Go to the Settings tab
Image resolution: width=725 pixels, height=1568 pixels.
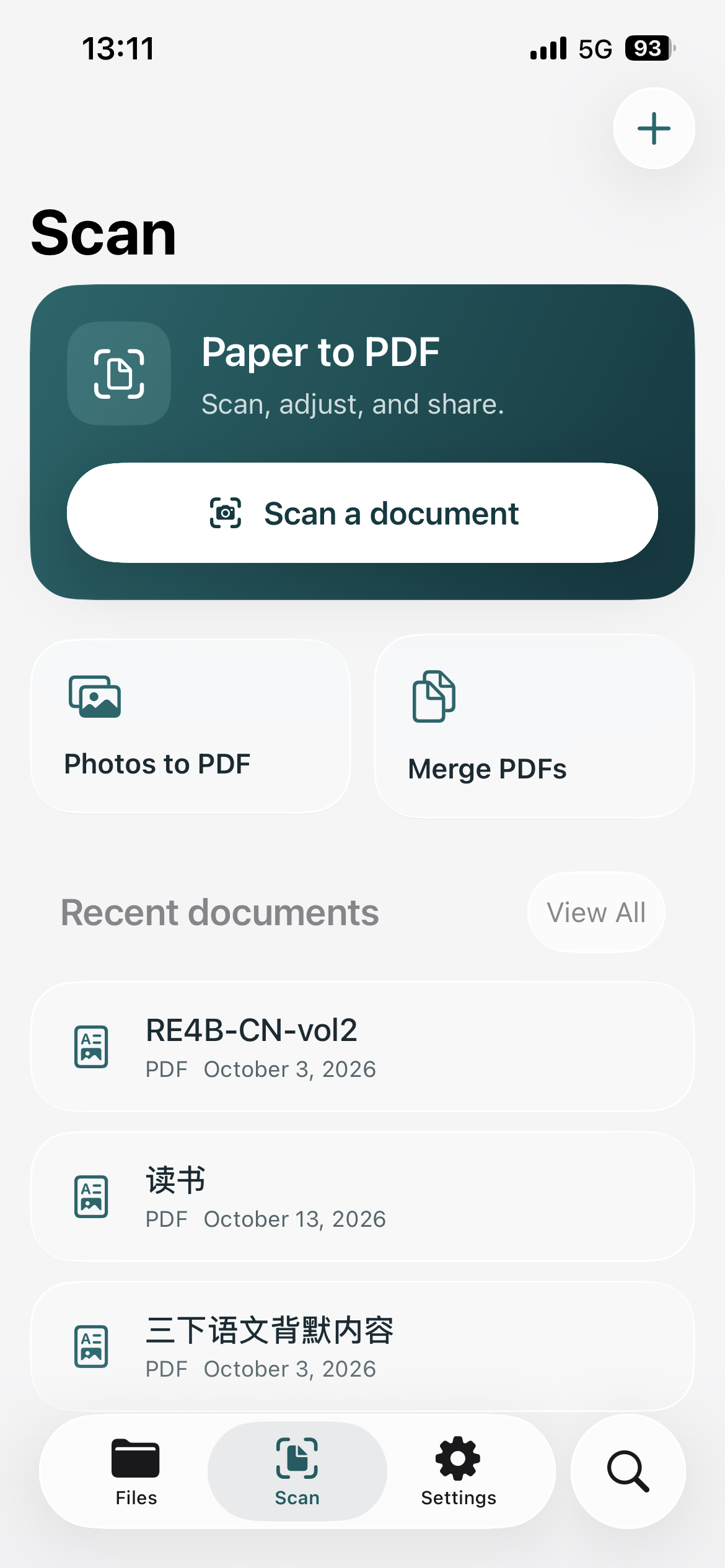[459, 1471]
